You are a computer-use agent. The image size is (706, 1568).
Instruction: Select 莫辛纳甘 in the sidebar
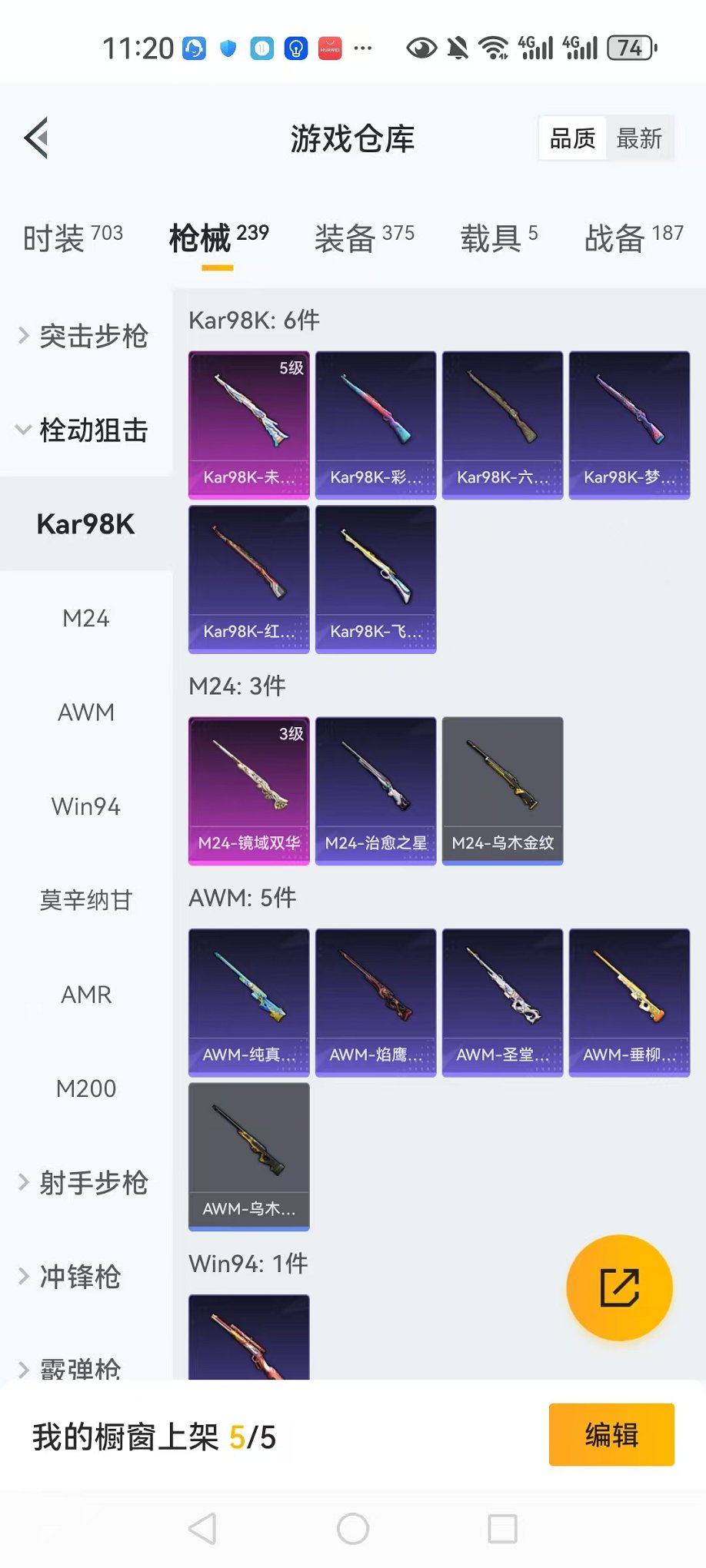click(x=86, y=900)
